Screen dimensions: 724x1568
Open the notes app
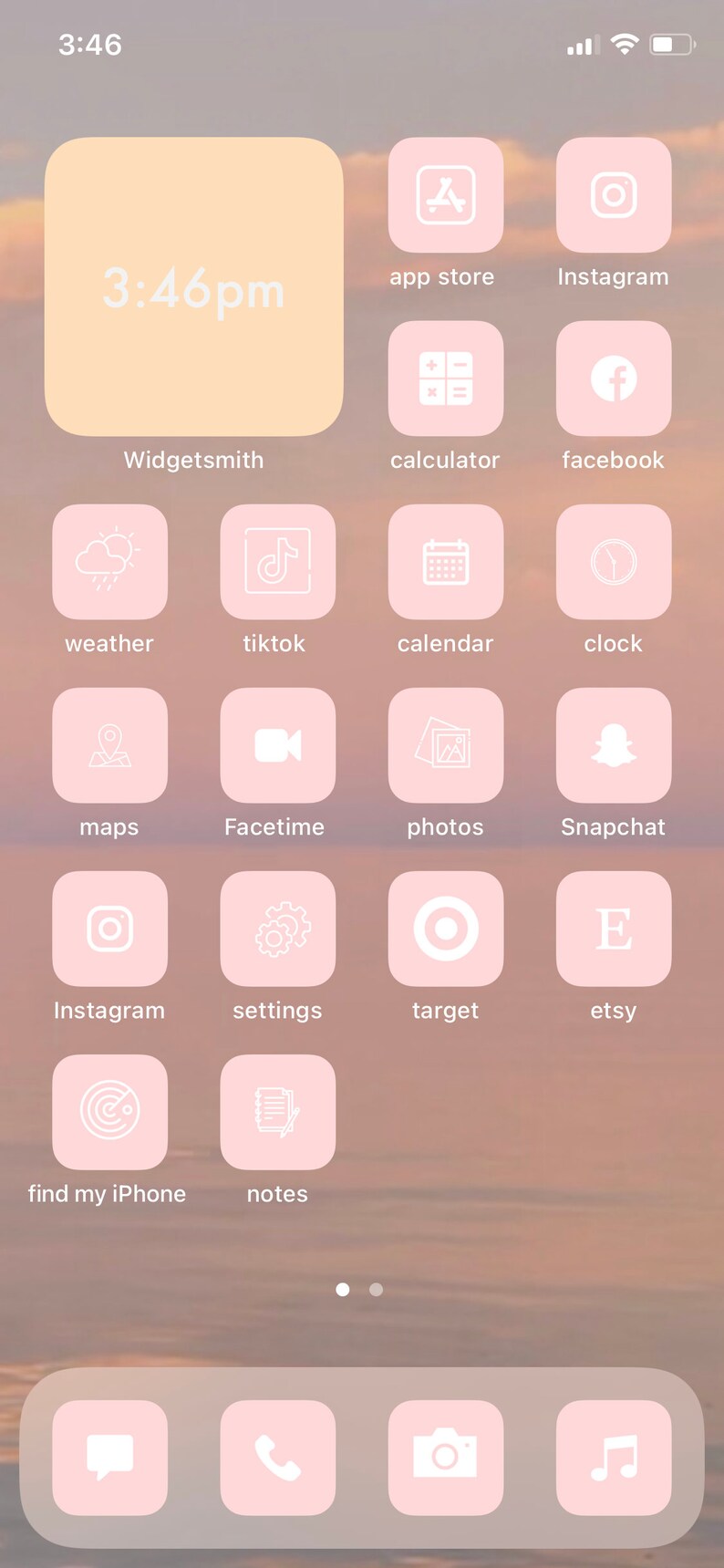click(278, 1112)
